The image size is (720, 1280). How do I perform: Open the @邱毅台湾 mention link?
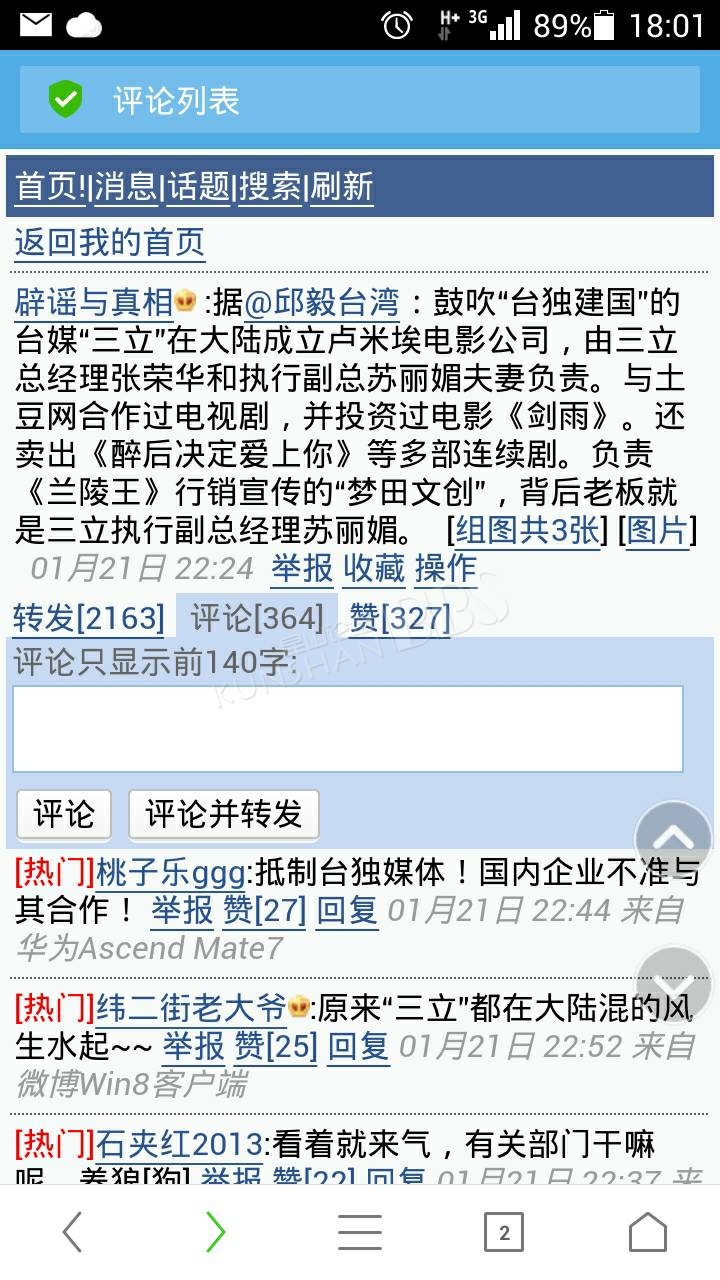point(321,301)
